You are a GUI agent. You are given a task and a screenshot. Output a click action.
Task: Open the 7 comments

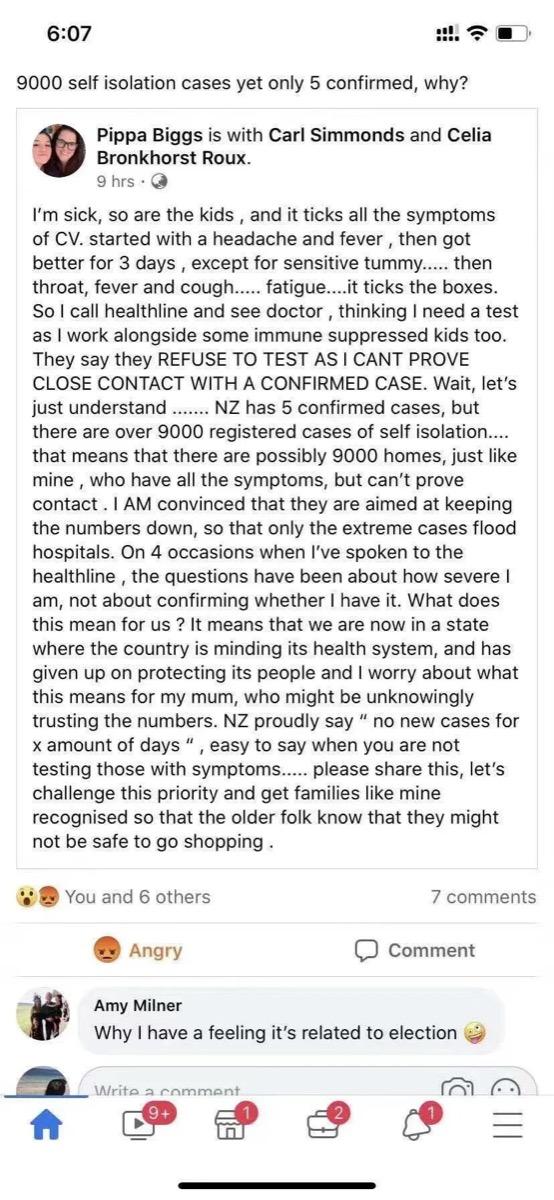483,897
